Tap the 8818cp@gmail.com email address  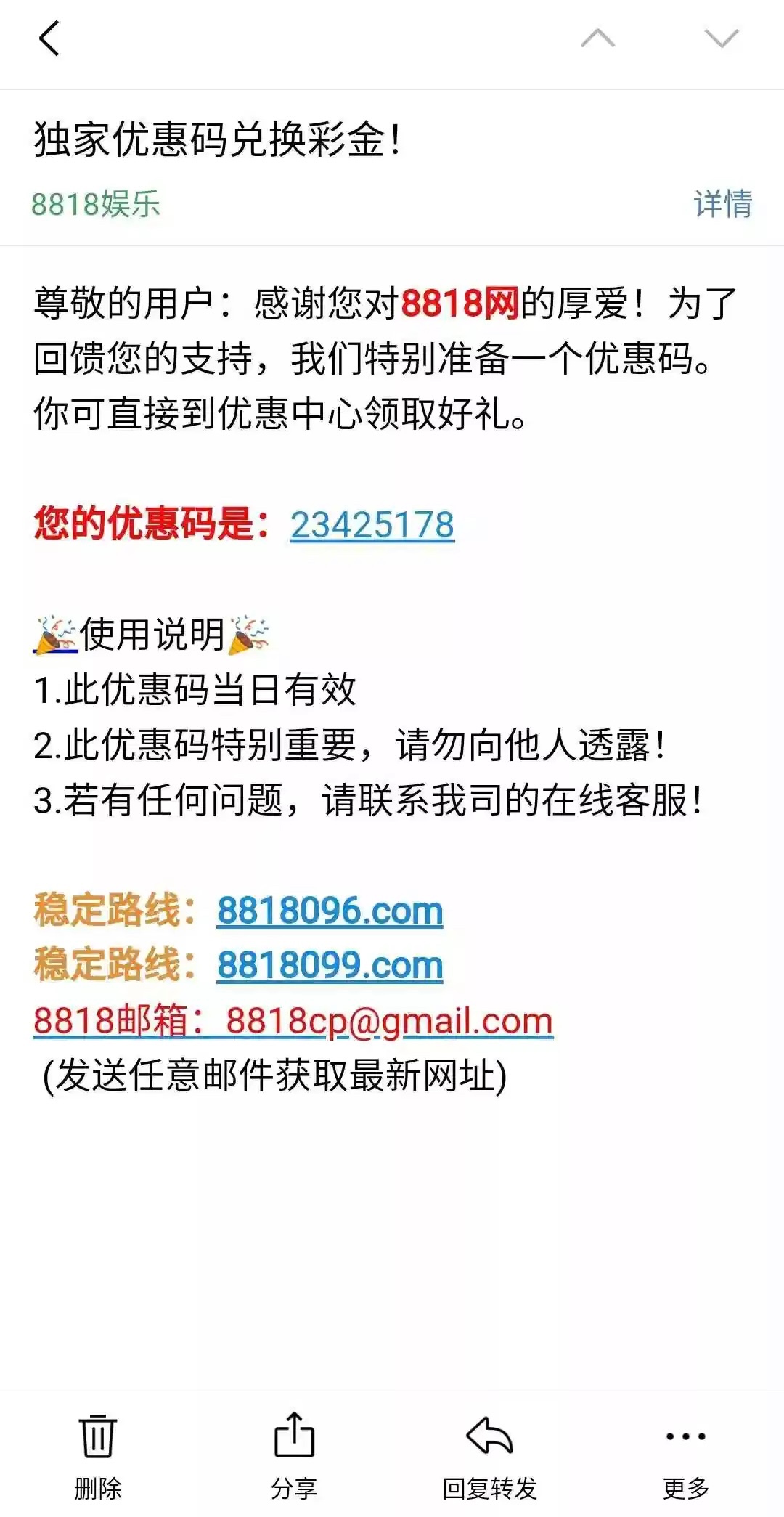tap(389, 1021)
